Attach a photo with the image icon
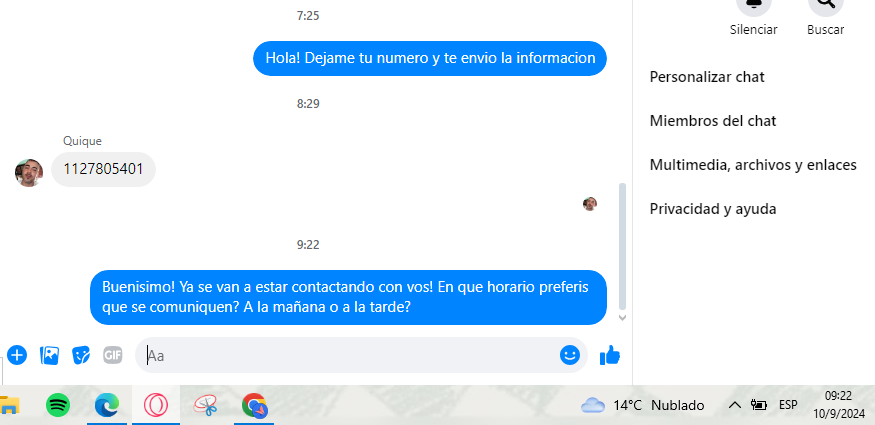The width and height of the screenshot is (875, 425). tap(49, 355)
